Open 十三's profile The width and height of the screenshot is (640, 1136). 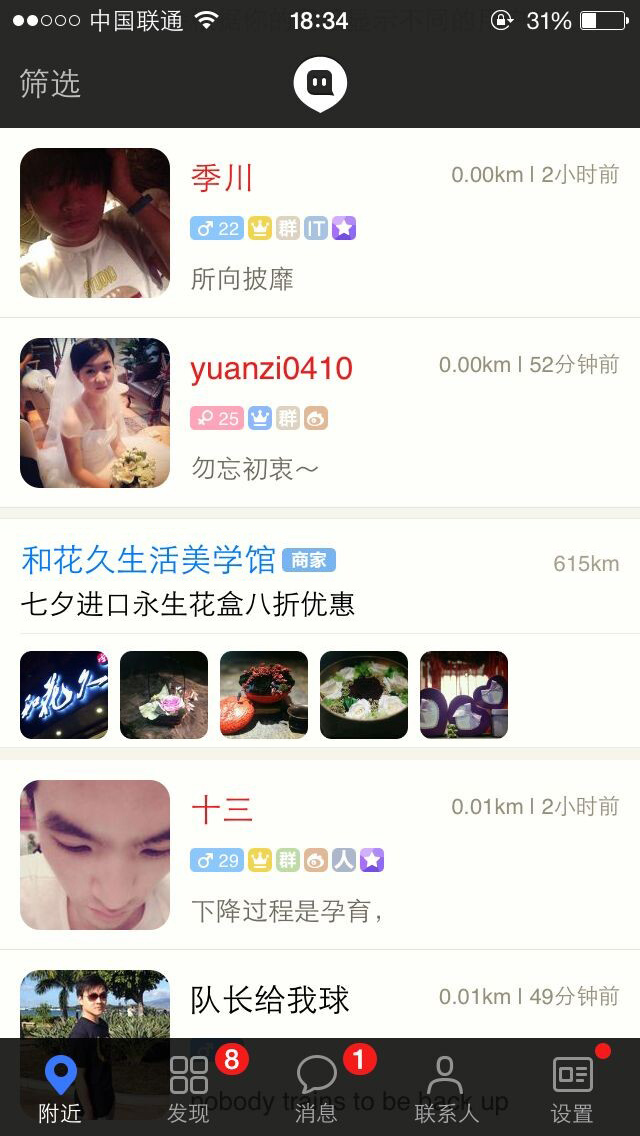point(320,855)
